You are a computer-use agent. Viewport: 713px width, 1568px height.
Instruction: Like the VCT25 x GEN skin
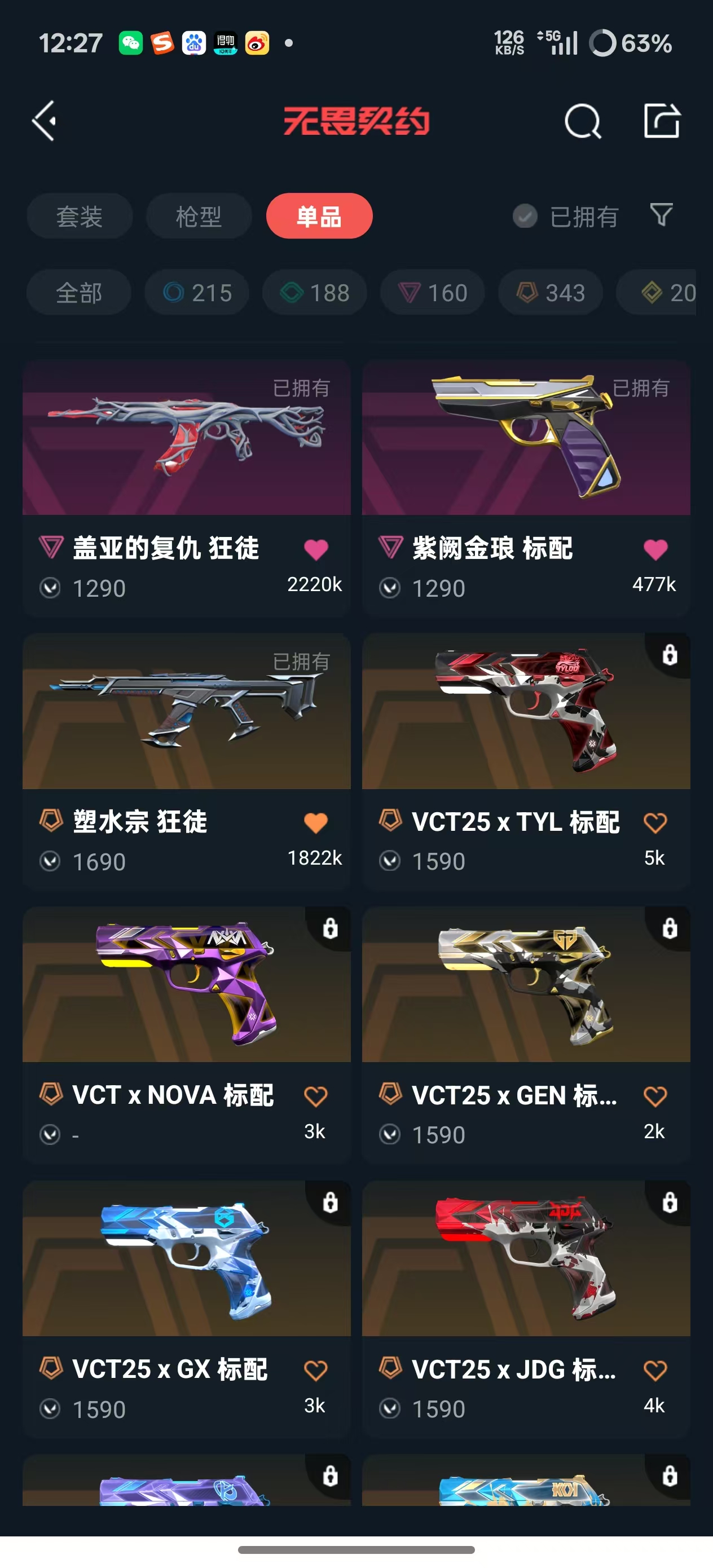tap(655, 1096)
